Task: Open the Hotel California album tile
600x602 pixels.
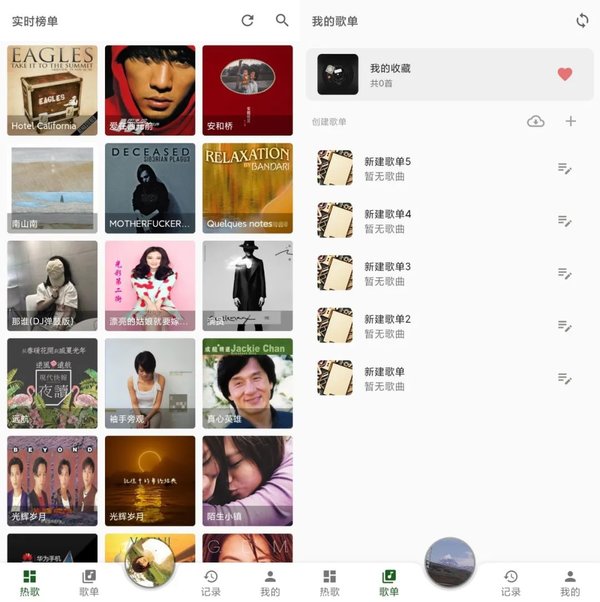Action: coord(52,90)
